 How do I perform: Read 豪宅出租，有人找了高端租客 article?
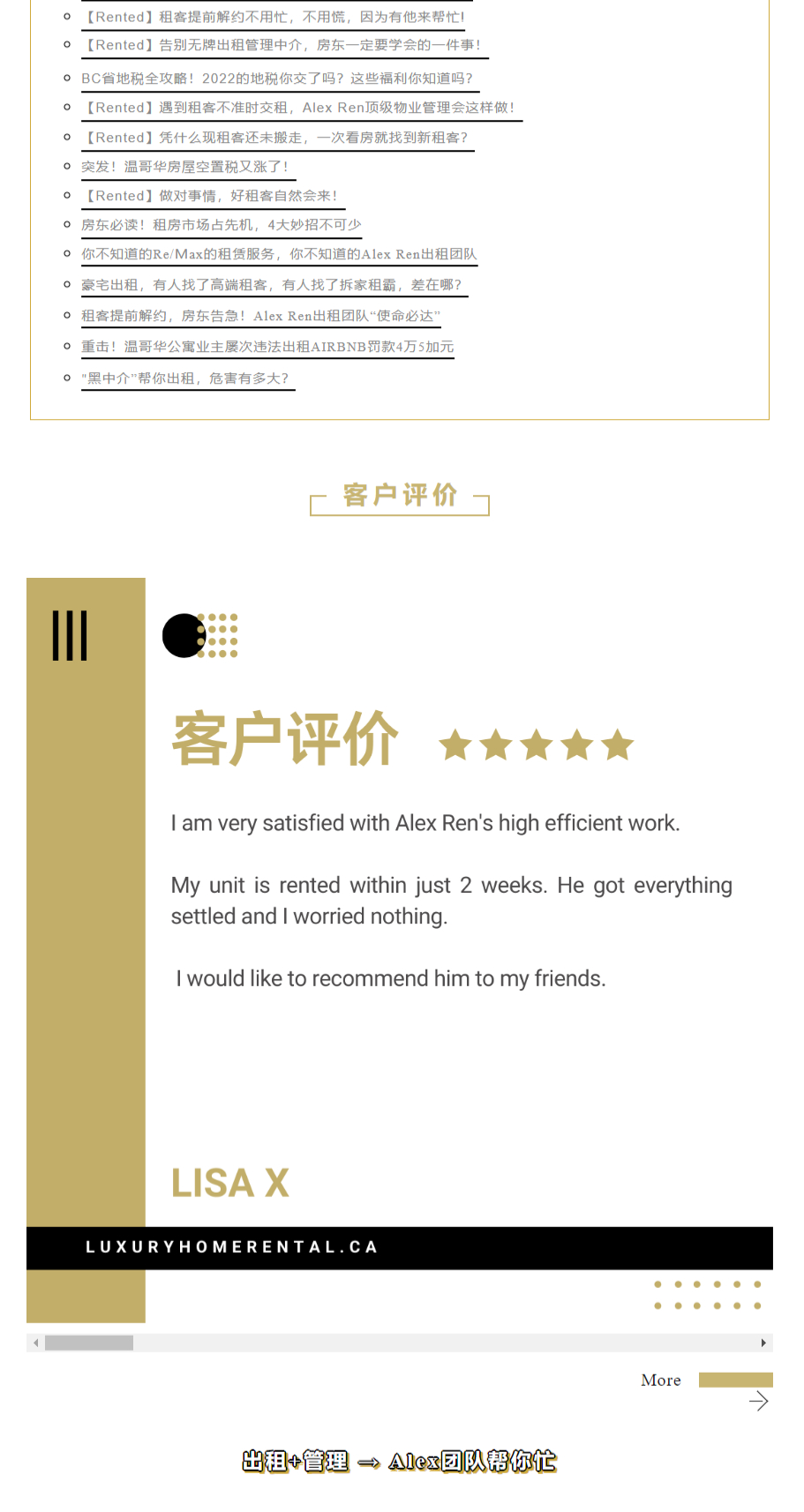[x=272, y=285]
